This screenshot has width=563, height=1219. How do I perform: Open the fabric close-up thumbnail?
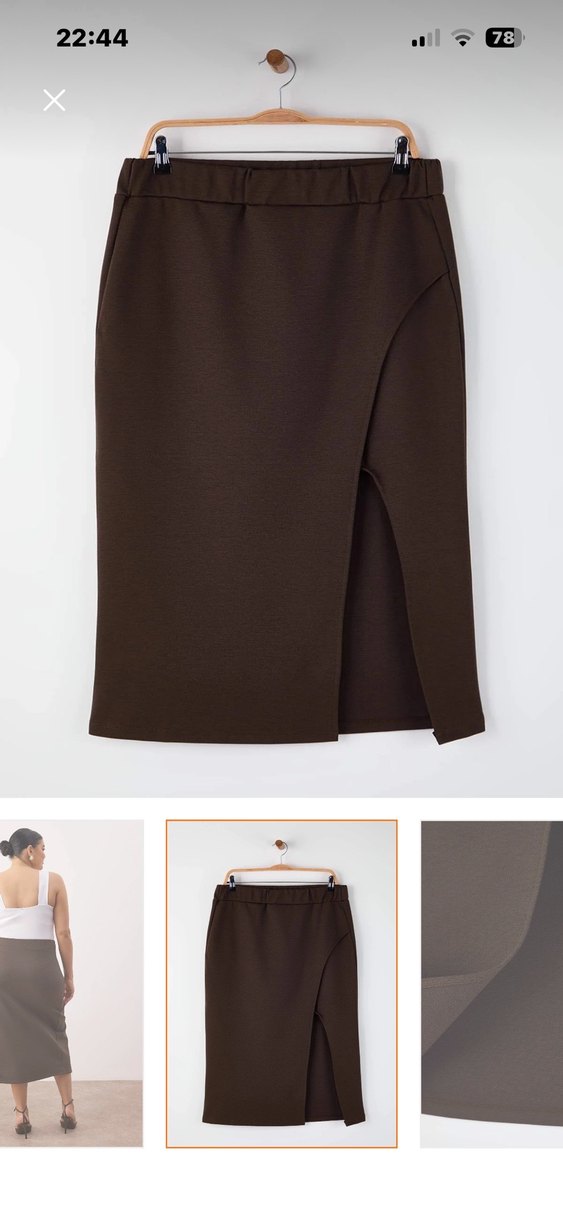[491, 983]
